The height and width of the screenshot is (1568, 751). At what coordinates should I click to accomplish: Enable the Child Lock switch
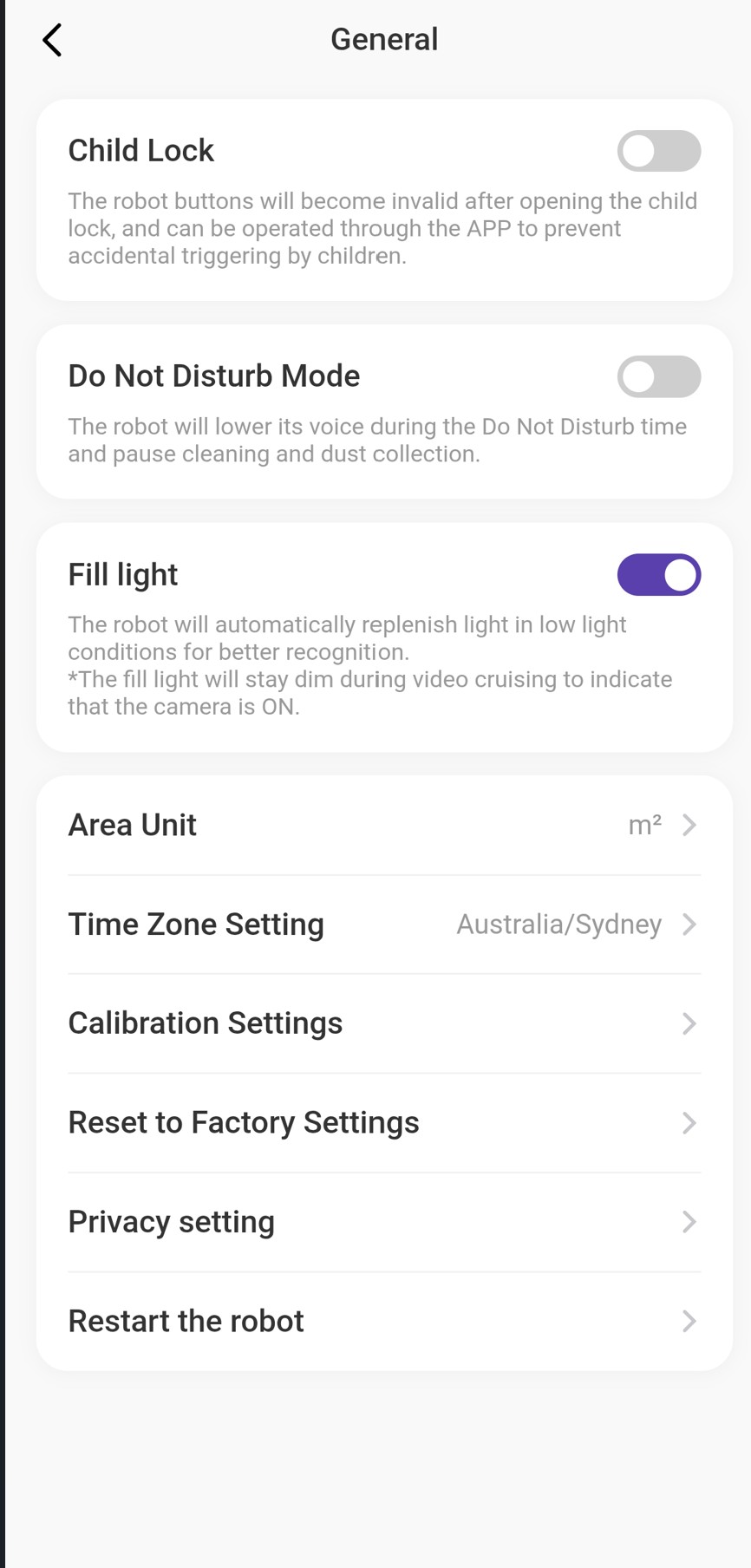[x=658, y=151]
